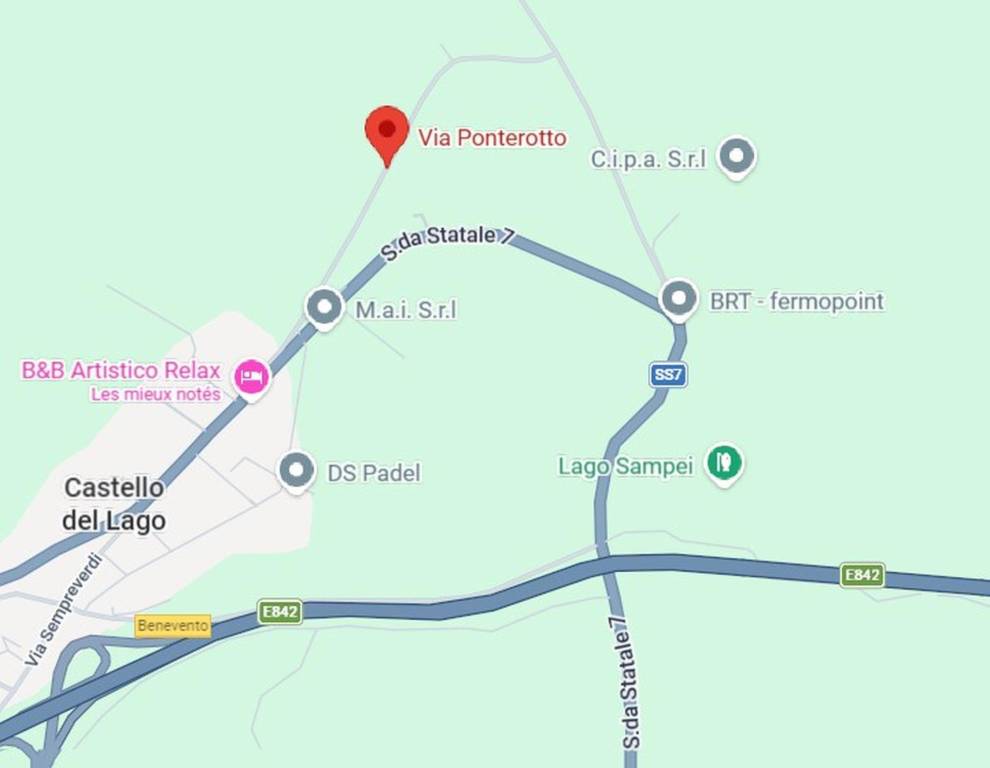990x768 pixels.
Task: View B&B Artistico Relax hotel pin
Action: pyautogui.click(x=251, y=377)
